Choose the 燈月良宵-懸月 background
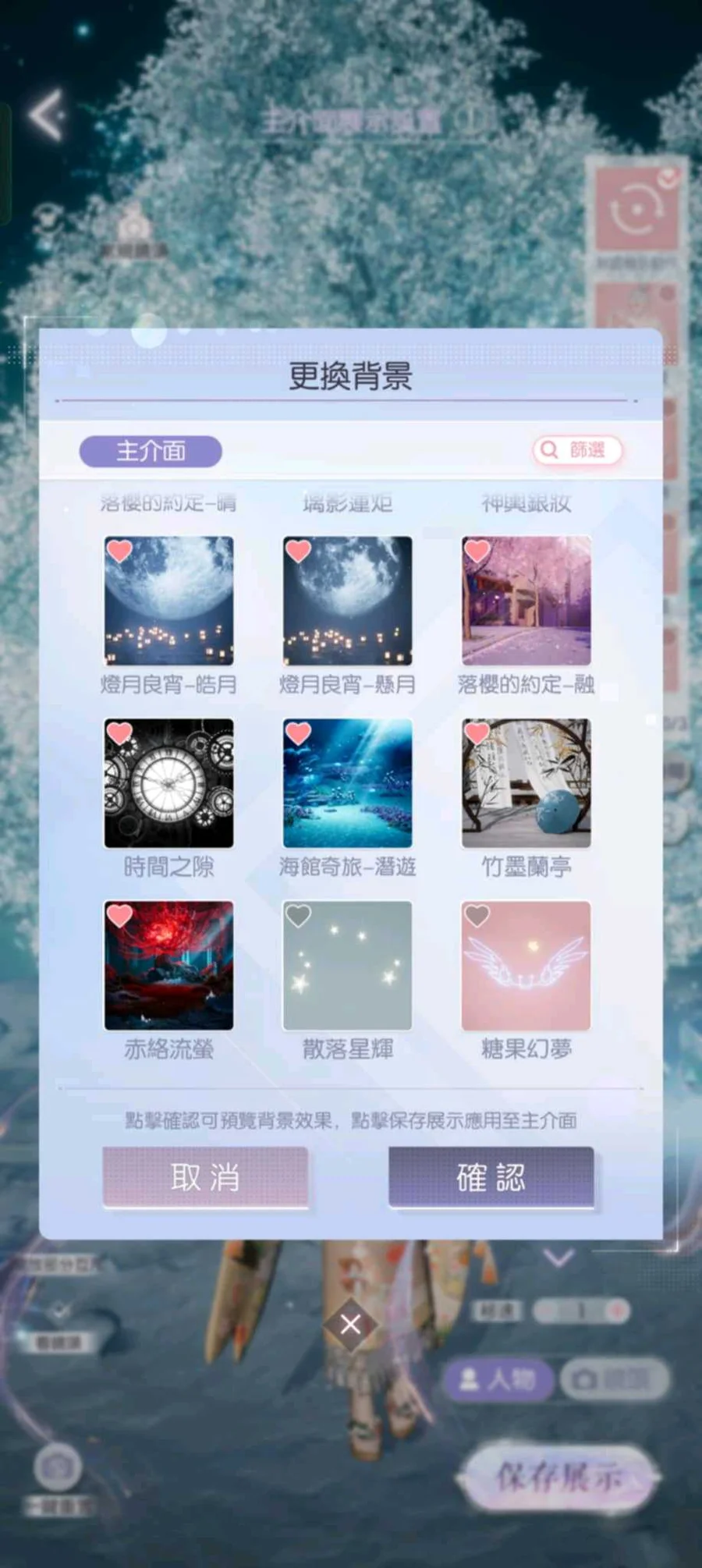This screenshot has width=702, height=1568. tap(347, 601)
